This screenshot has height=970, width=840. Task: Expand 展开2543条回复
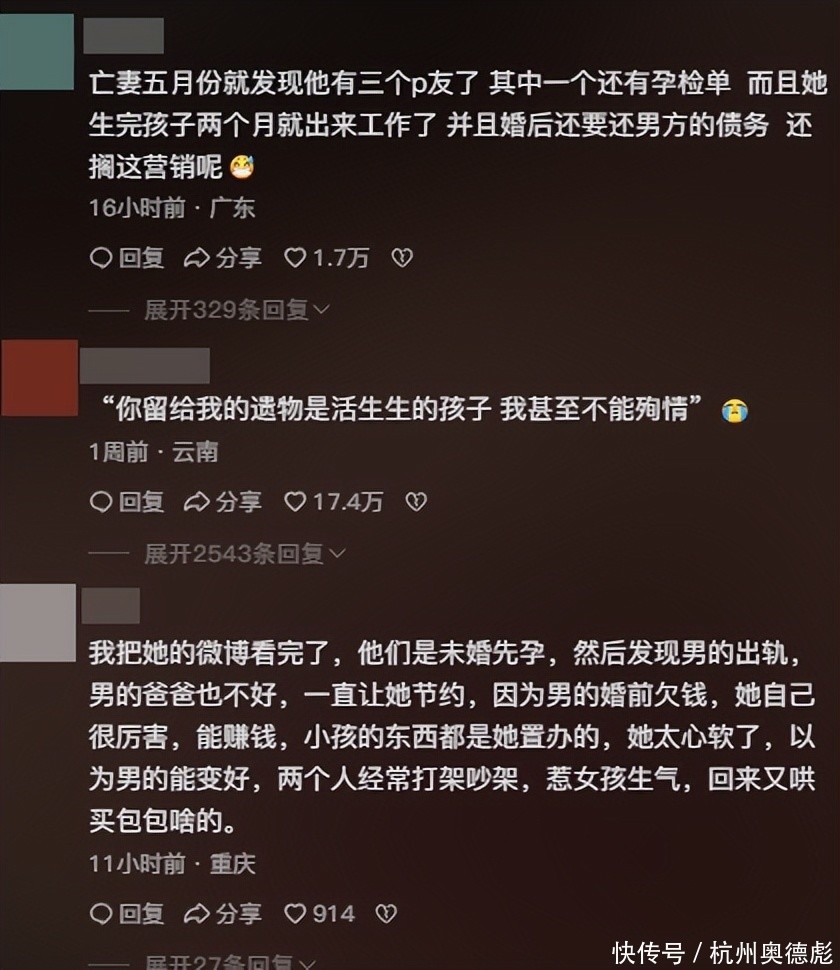pos(244,553)
